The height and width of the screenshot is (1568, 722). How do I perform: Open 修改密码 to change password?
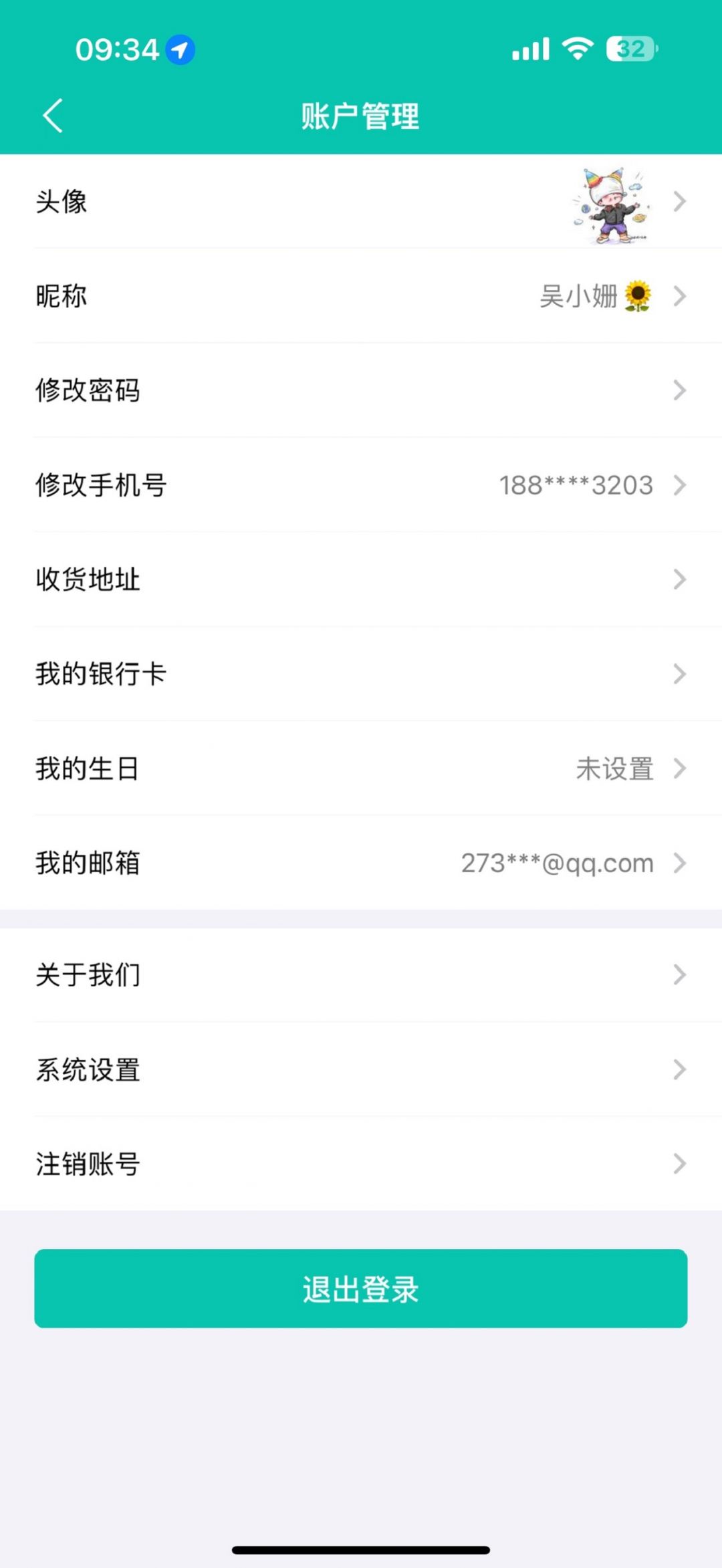(x=361, y=390)
